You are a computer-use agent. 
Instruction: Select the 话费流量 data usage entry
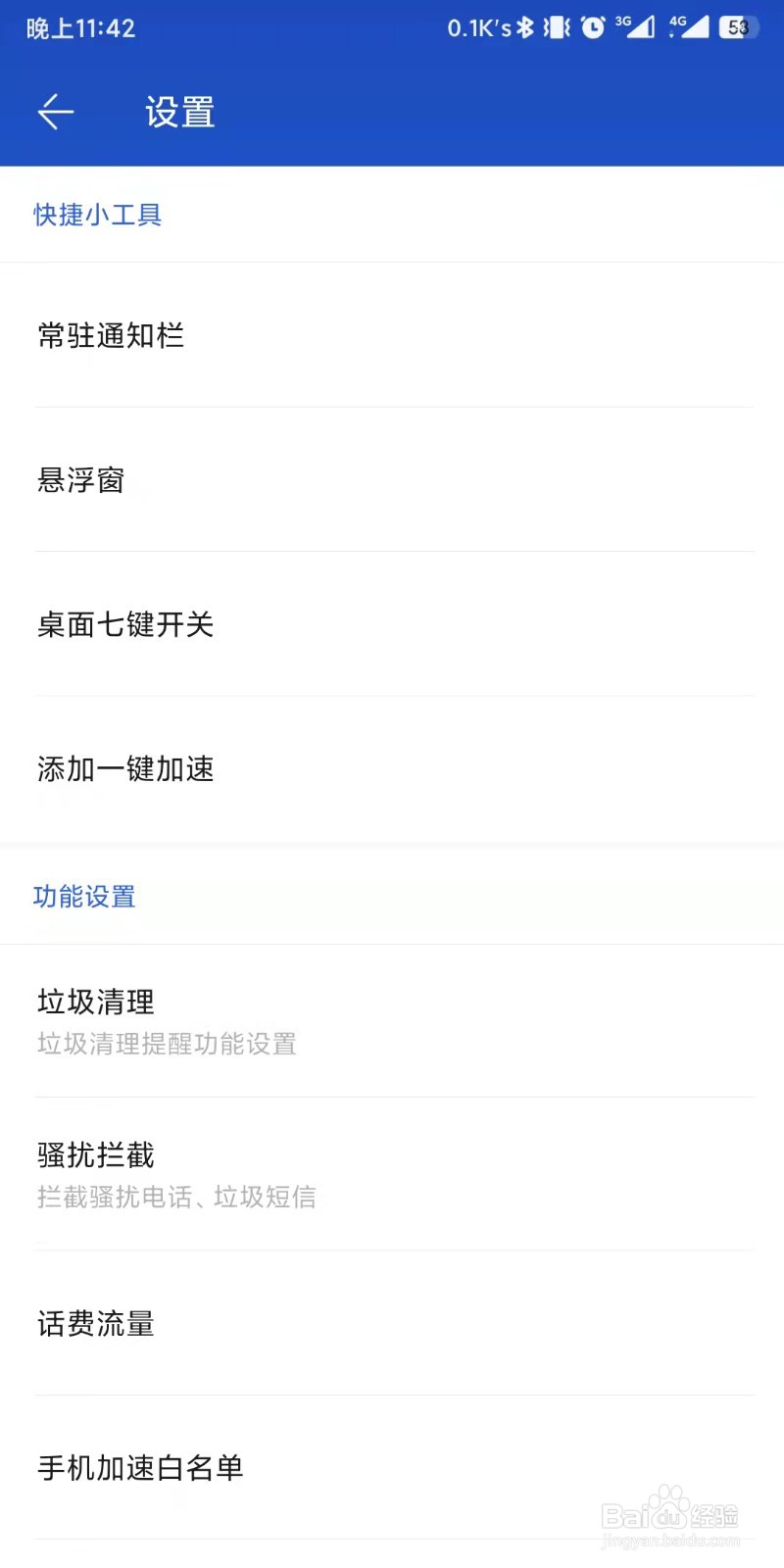95,1325
